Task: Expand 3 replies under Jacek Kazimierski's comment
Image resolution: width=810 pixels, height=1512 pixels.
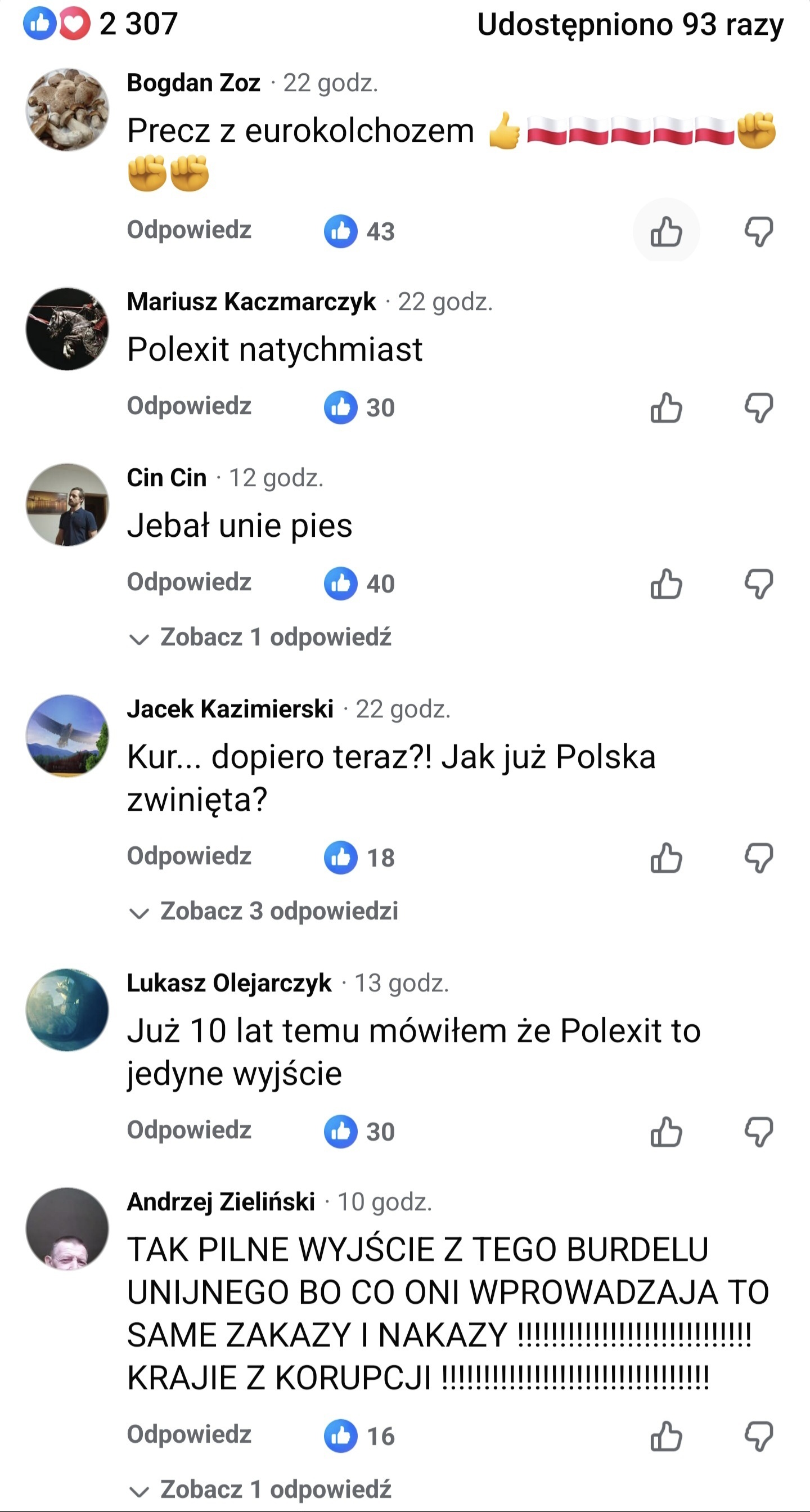Action: (264, 912)
